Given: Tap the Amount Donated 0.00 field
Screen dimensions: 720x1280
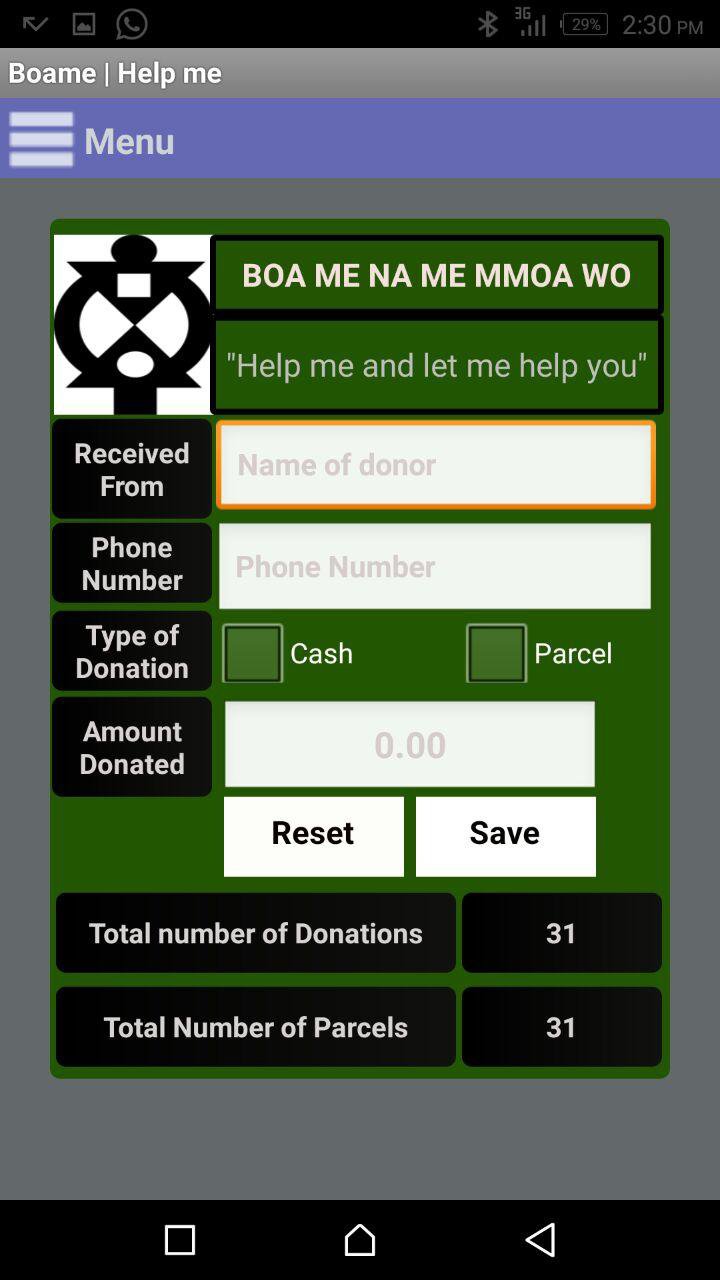Looking at the screenshot, I should pos(410,744).
